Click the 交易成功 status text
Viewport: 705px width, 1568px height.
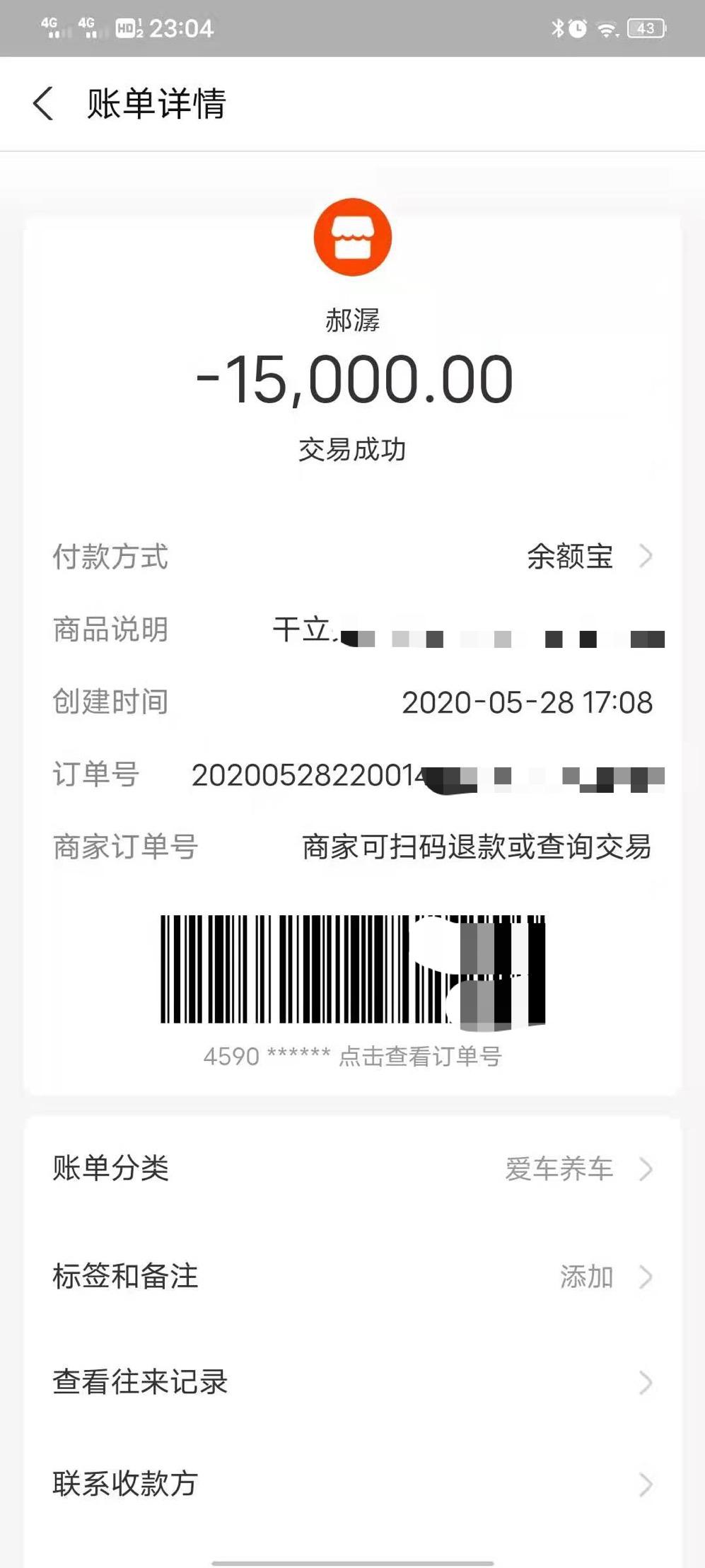353,447
